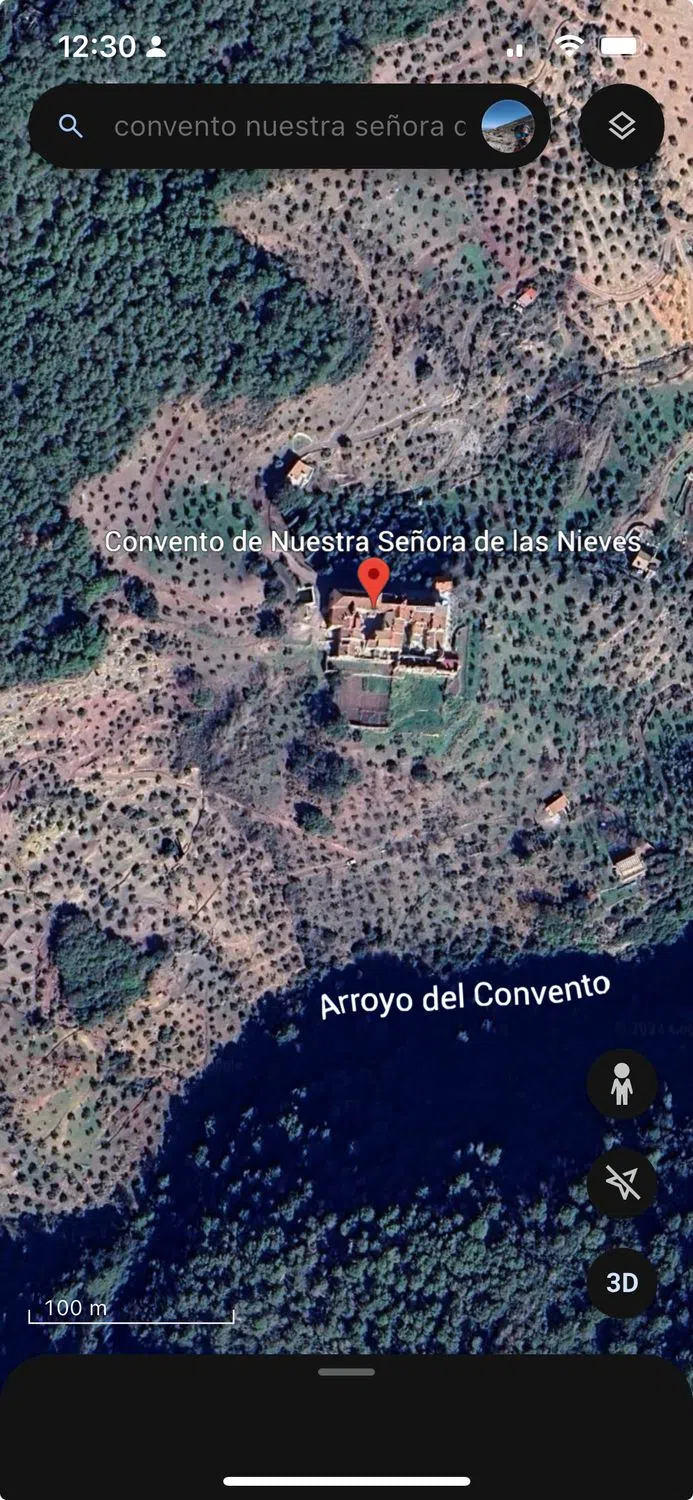The width and height of the screenshot is (693, 1500).
Task: Open the map layers selector
Action: point(621,126)
